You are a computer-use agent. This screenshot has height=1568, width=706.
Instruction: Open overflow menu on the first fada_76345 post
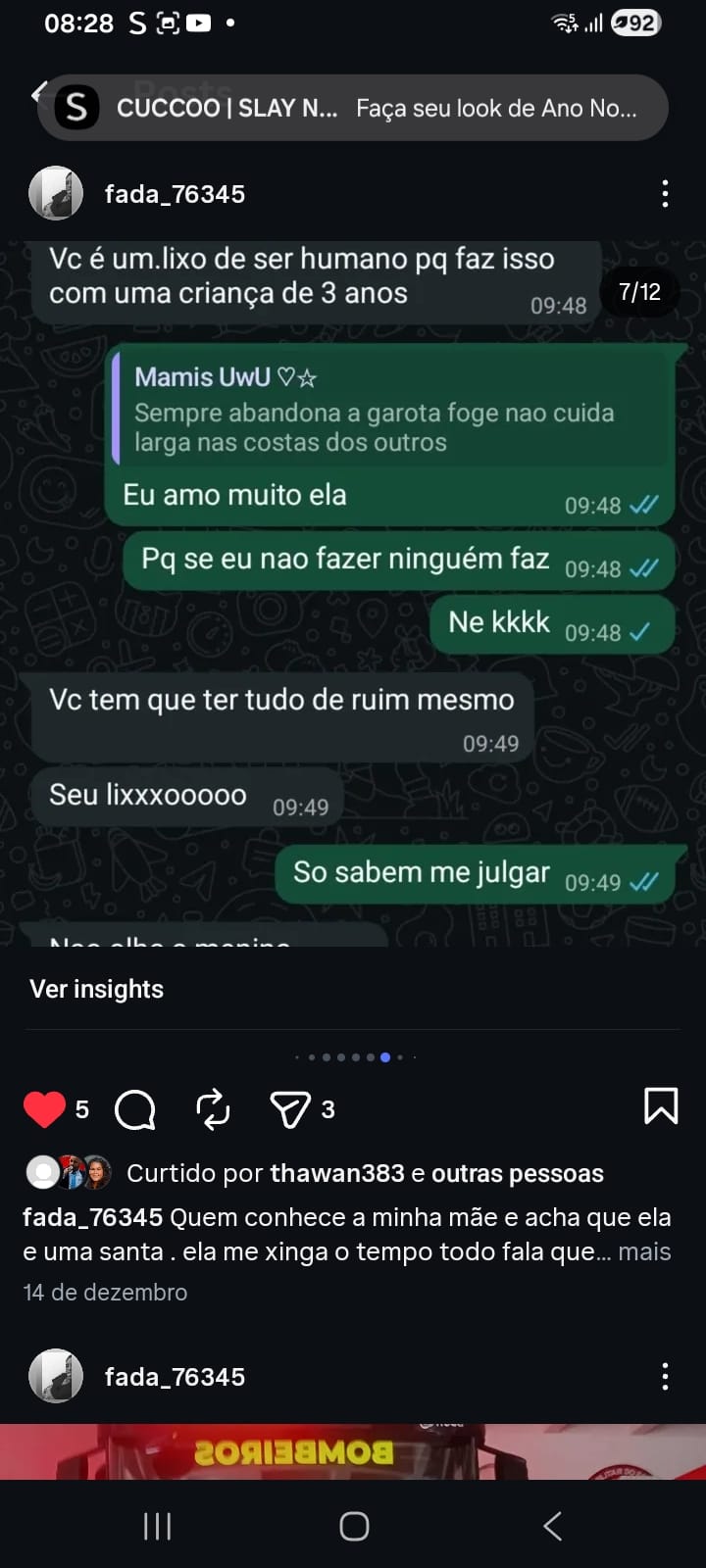pyautogui.click(x=665, y=194)
